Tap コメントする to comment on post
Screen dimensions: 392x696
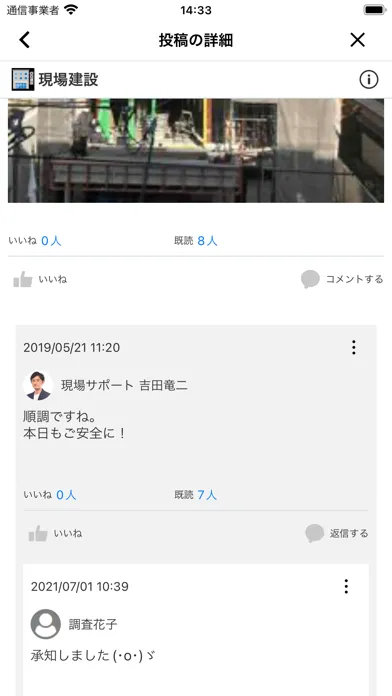click(342, 279)
